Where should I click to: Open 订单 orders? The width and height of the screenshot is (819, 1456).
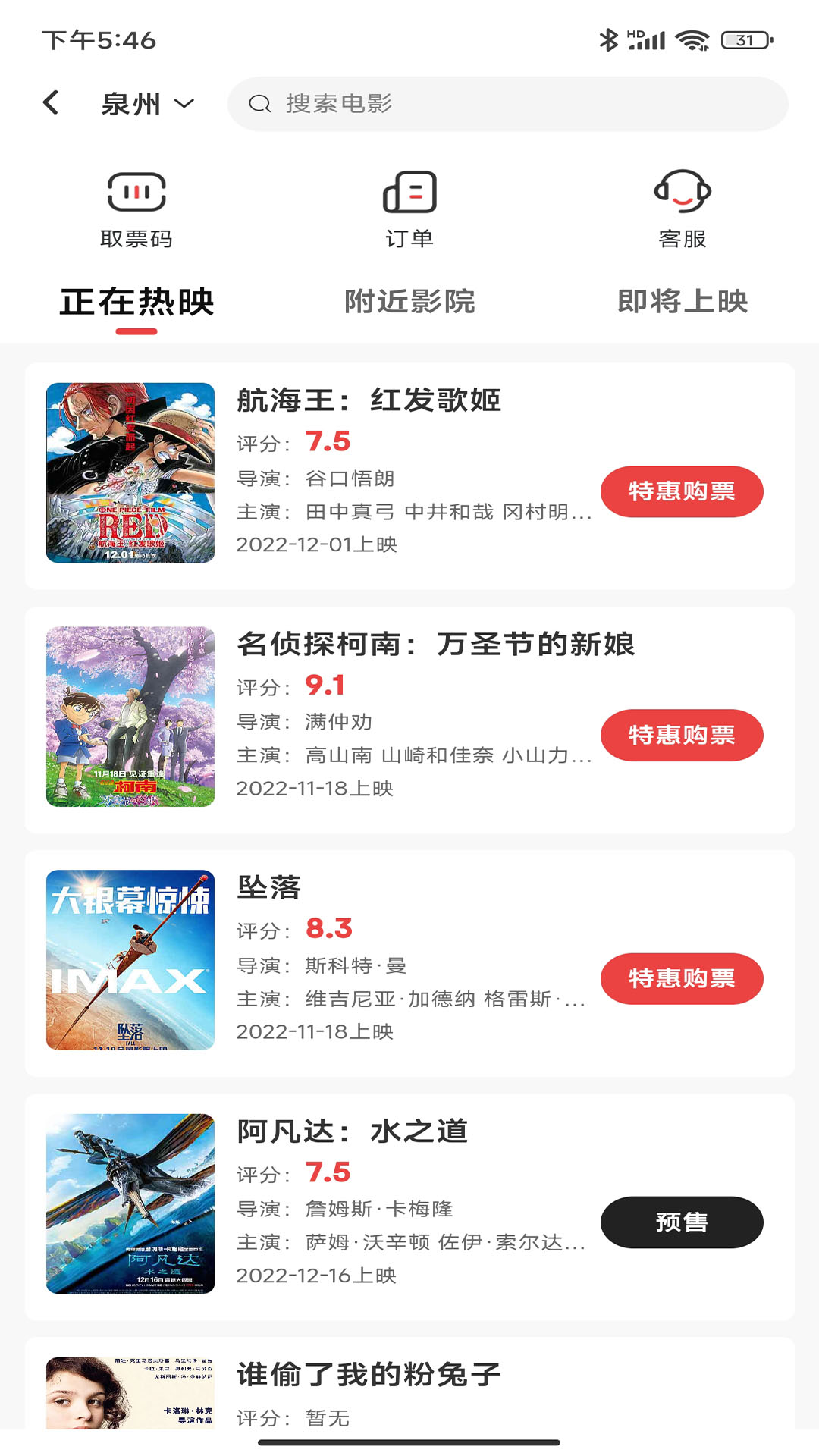(409, 210)
